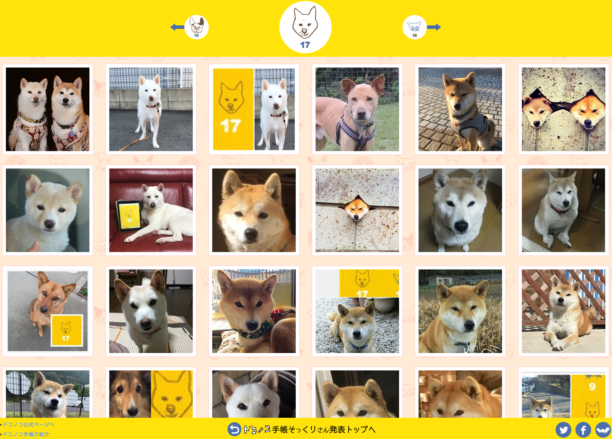Open the ドコノコ公式ページ link

[x=28, y=424]
